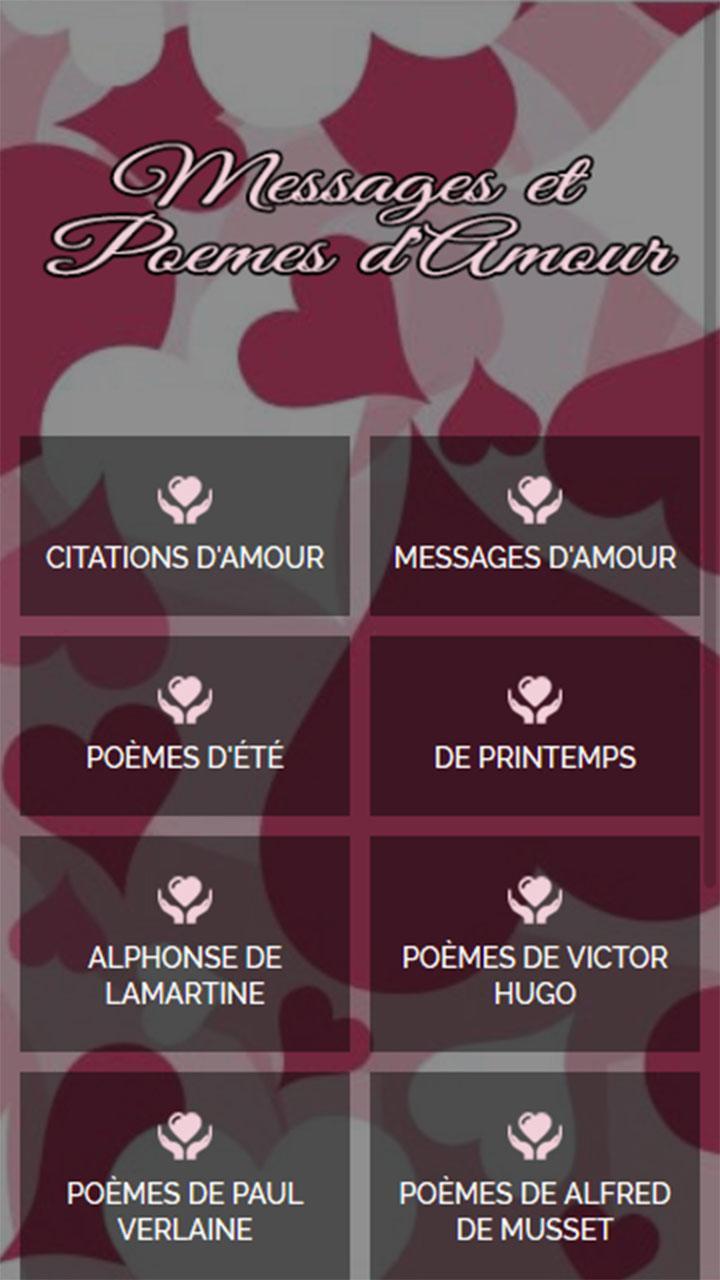View Alphonse de Lamartine poems
Viewport: 720px width, 1280px height.
click(x=185, y=944)
